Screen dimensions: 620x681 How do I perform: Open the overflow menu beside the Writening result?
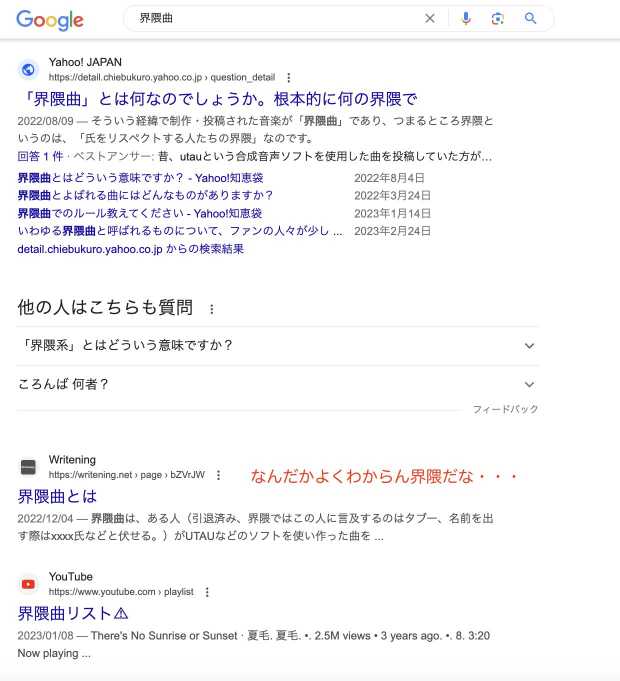tap(219, 475)
